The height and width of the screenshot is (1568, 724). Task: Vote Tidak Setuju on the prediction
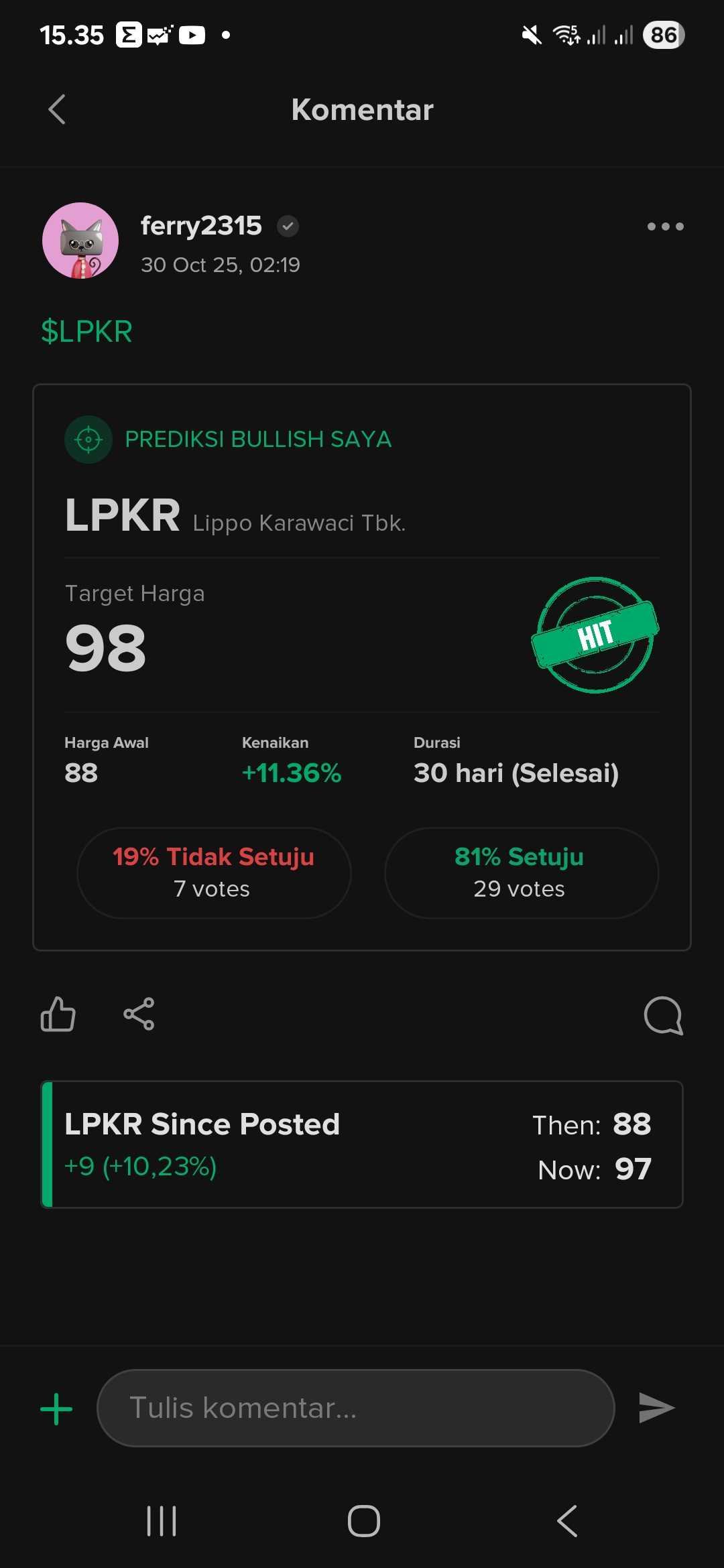(x=214, y=872)
